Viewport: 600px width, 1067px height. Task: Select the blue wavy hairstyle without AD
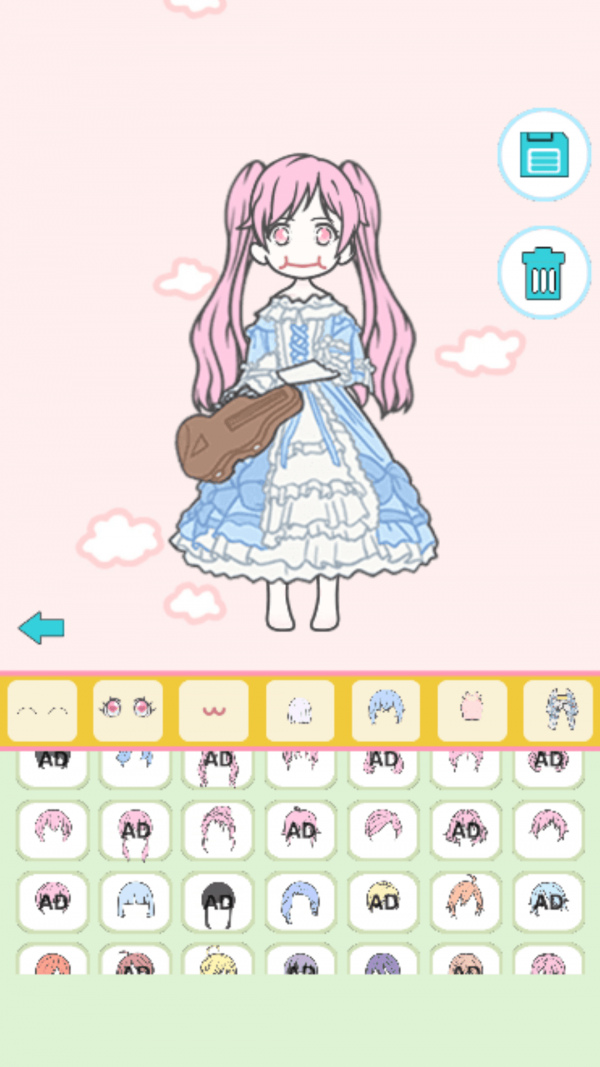click(301, 901)
